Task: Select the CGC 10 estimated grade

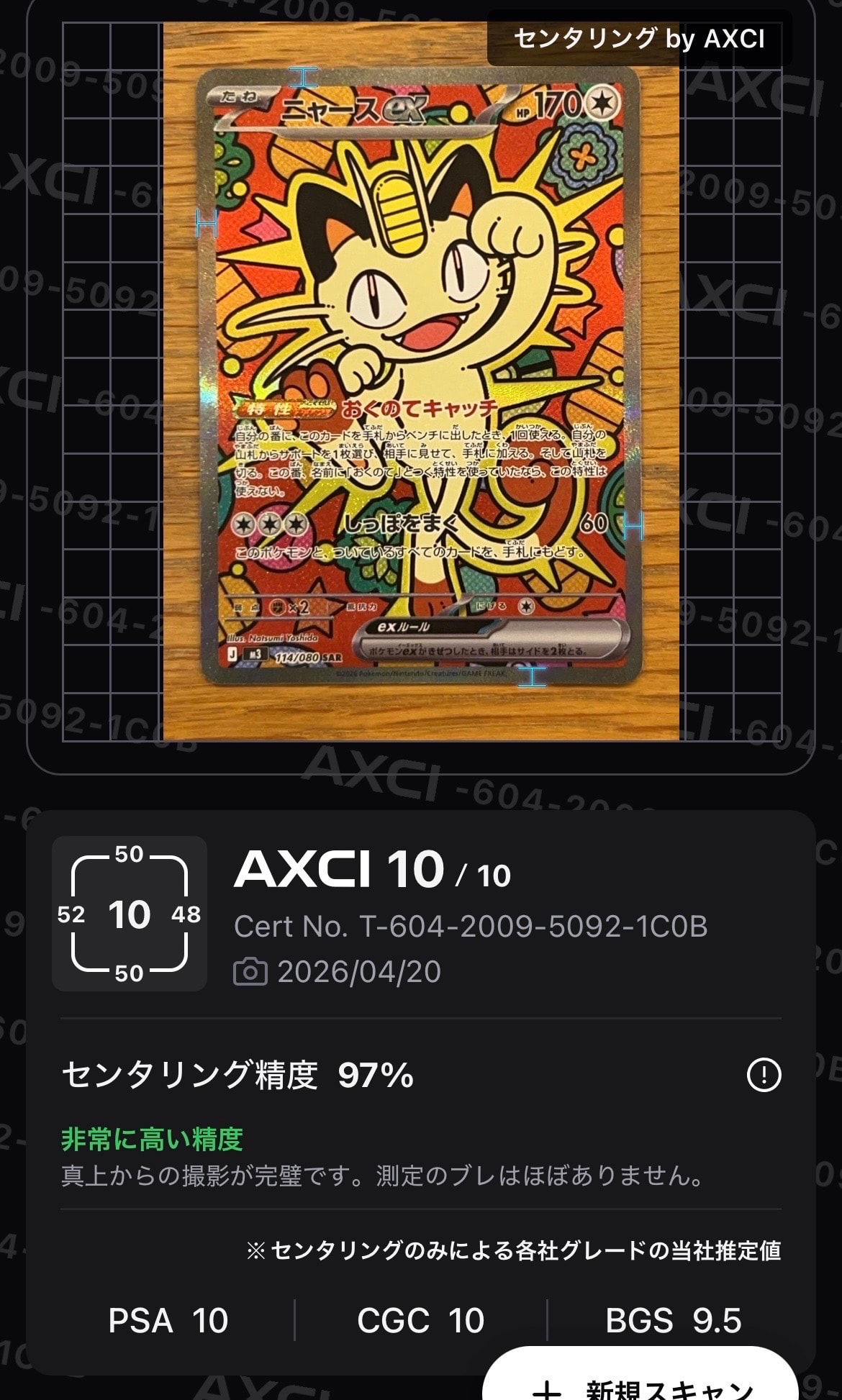Action: [x=420, y=1319]
